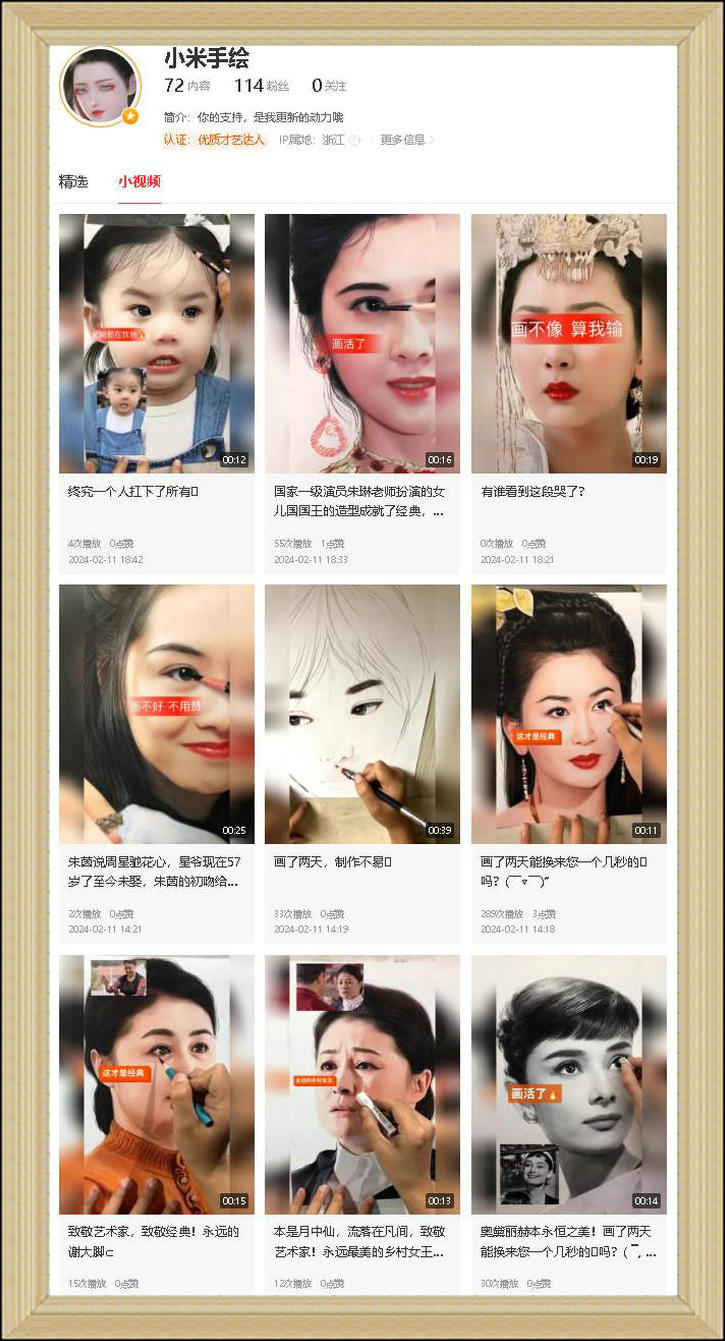Open the video about 国家一级演员朱琳老师
This screenshot has height=1341, width=725.
coord(362,343)
